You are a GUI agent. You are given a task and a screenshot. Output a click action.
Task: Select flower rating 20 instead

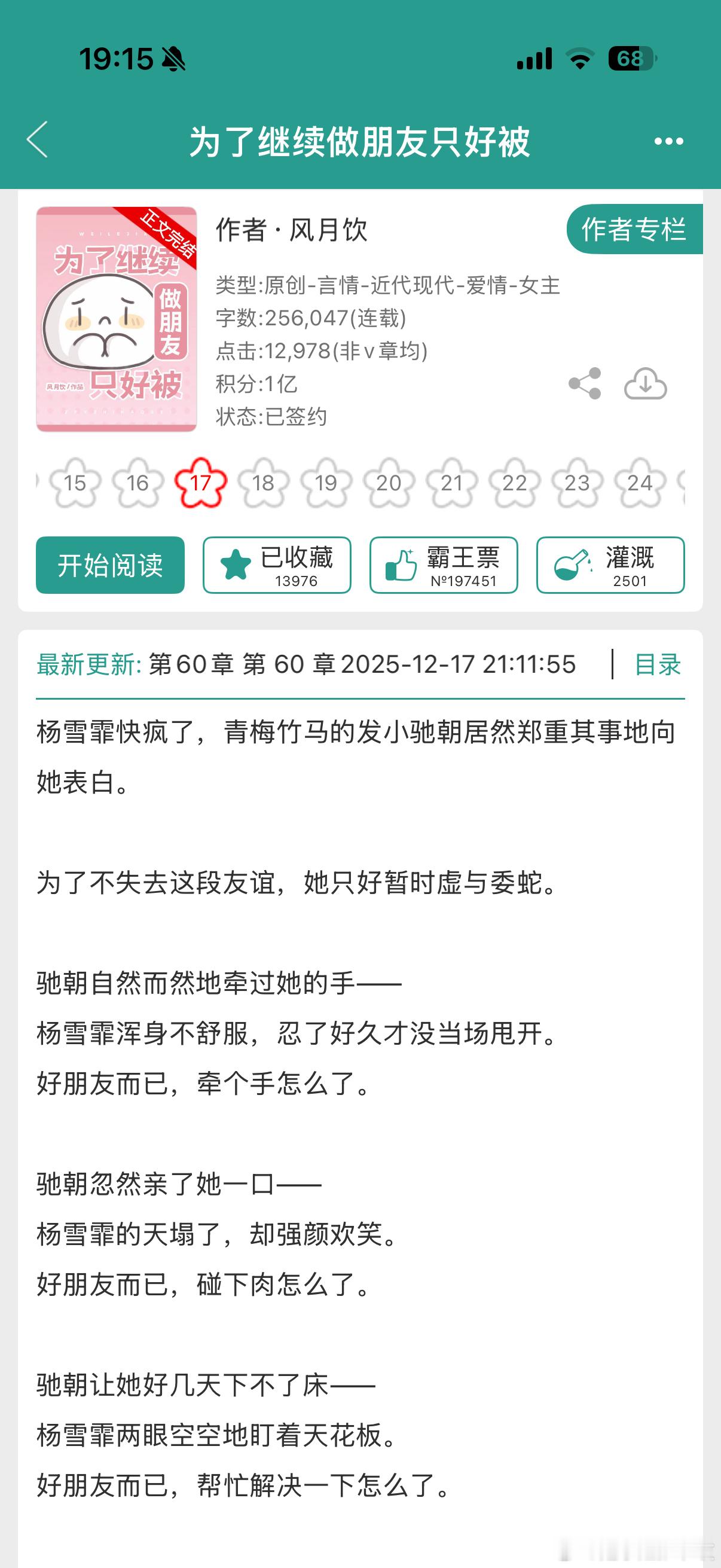389,483
